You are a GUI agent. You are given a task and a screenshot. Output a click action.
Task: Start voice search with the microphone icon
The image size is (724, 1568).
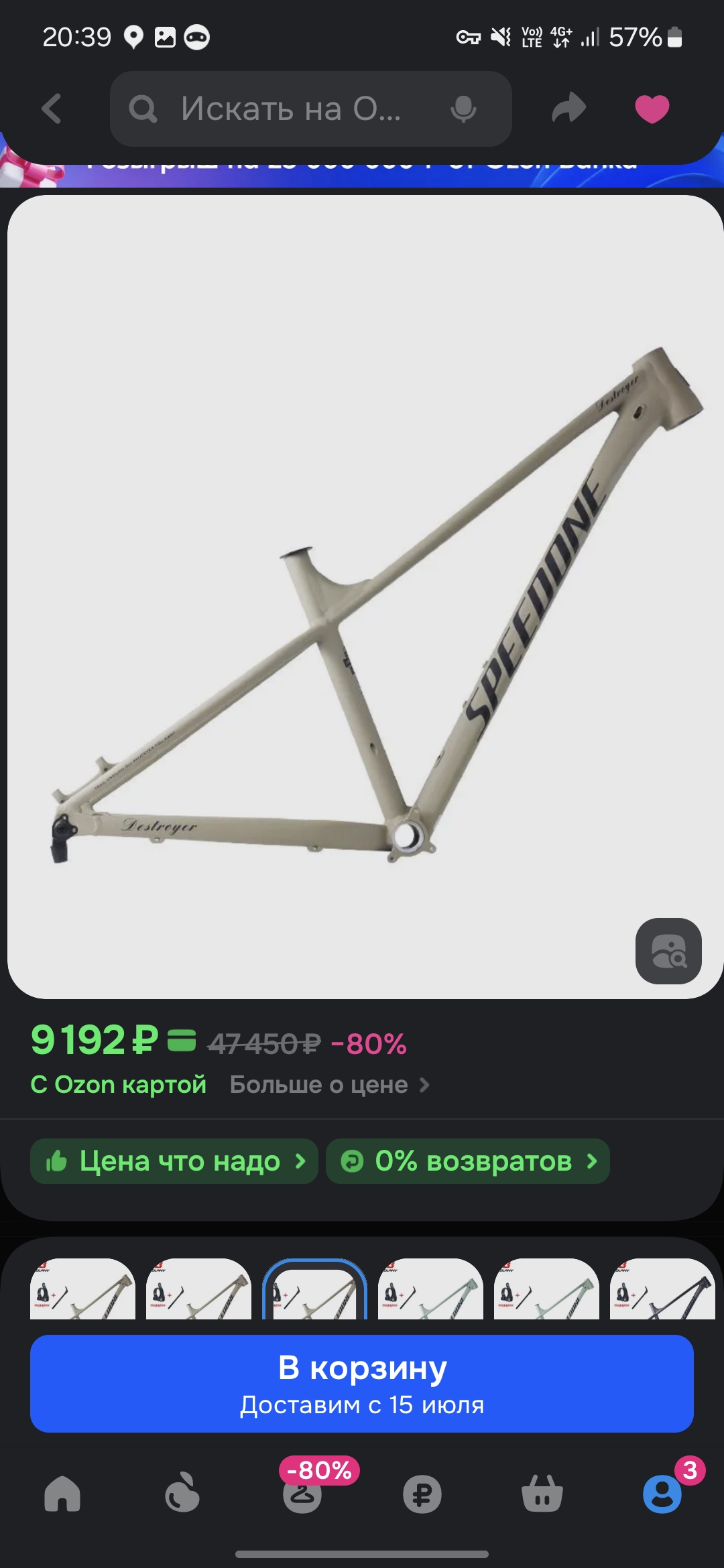463,109
